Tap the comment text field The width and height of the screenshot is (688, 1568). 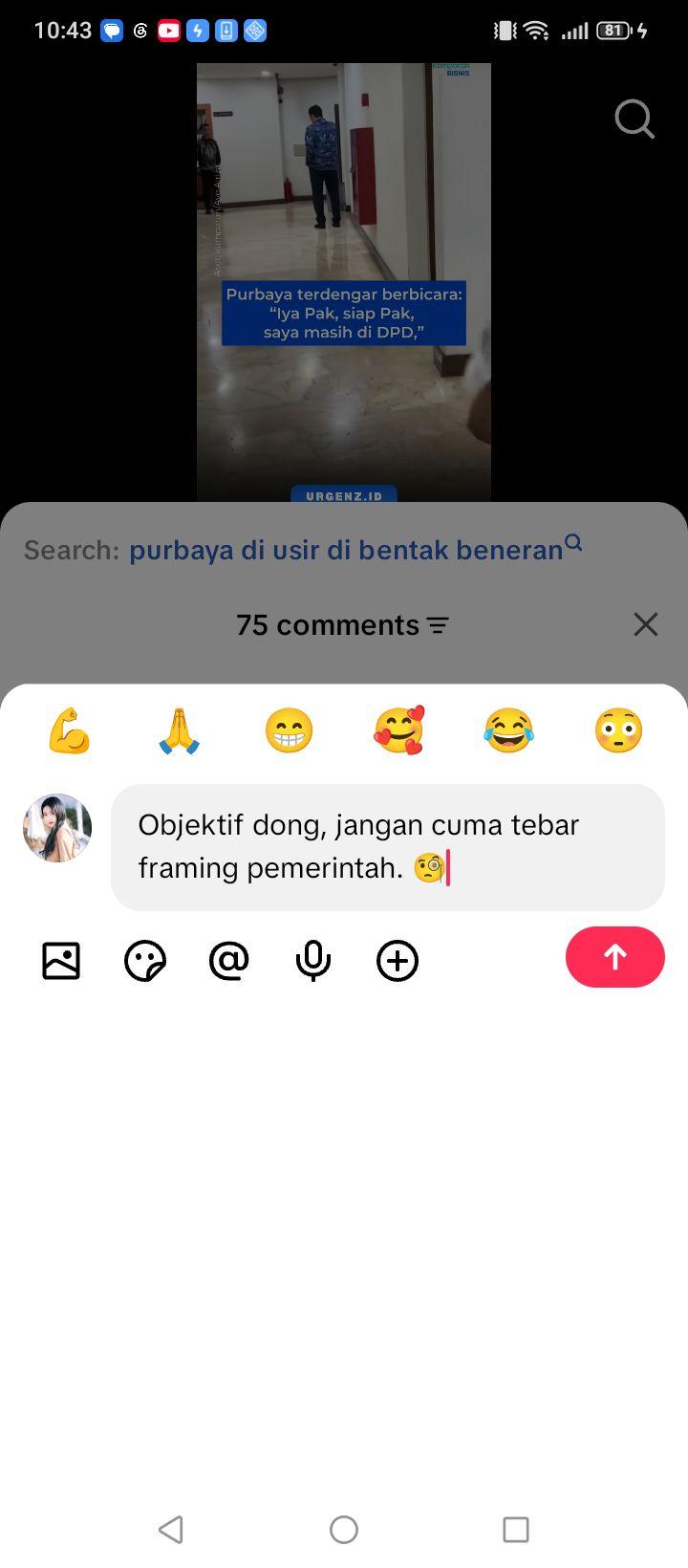[x=388, y=847]
